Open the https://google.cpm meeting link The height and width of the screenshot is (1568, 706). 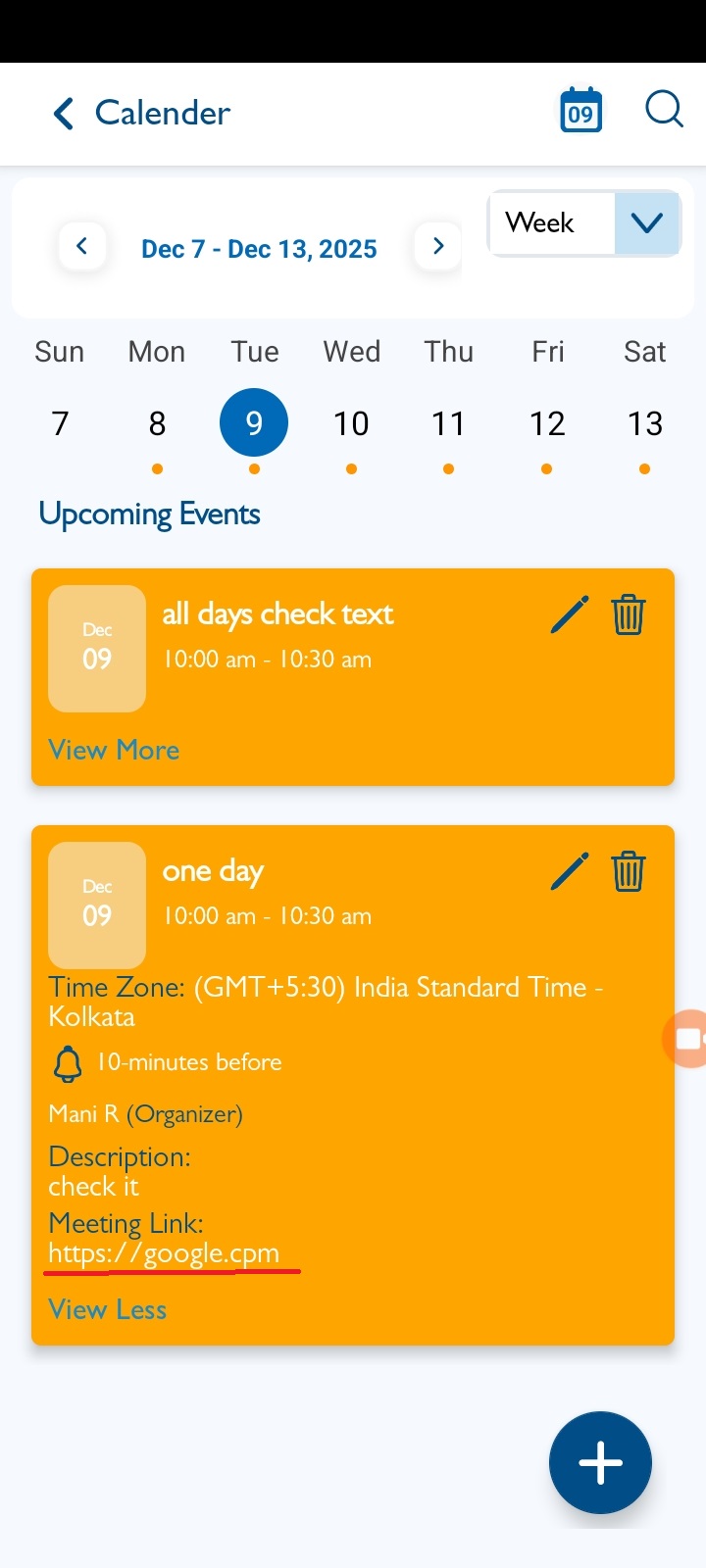click(x=164, y=1253)
